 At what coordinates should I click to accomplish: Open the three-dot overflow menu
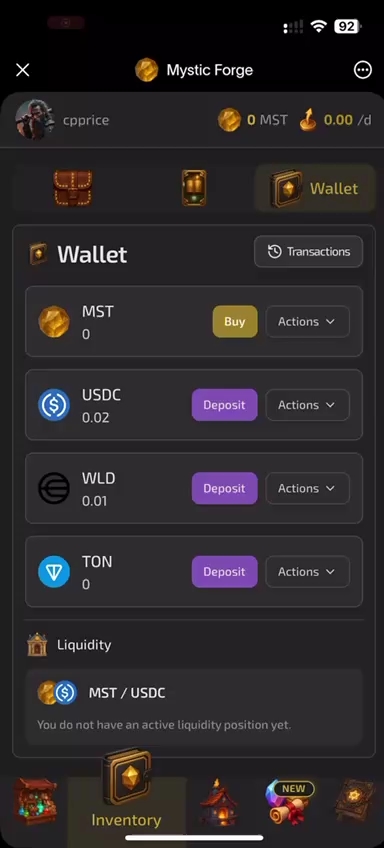[x=362, y=70]
